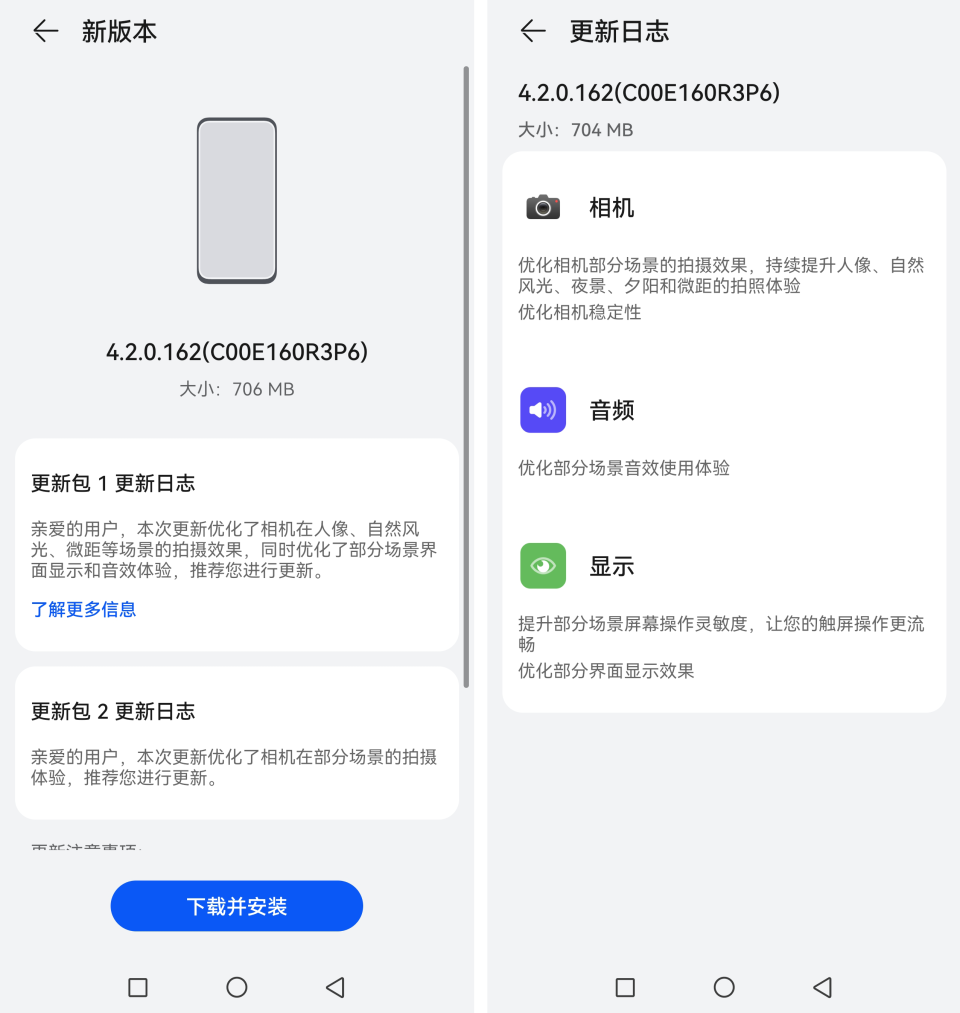The height and width of the screenshot is (1013, 960).
Task: Select the 音频 section heading
Action: point(612,410)
